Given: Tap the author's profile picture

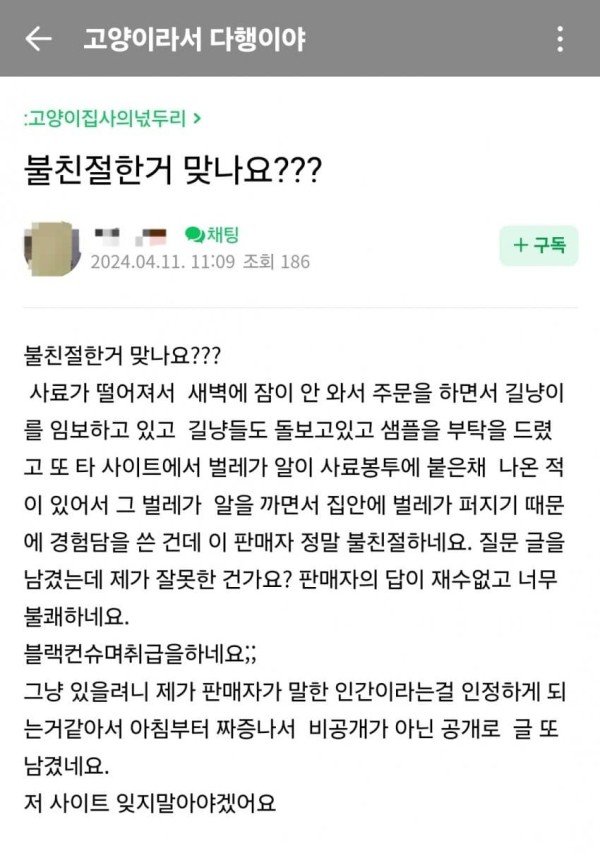Looking at the screenshot, I should (x=50, y=248).
